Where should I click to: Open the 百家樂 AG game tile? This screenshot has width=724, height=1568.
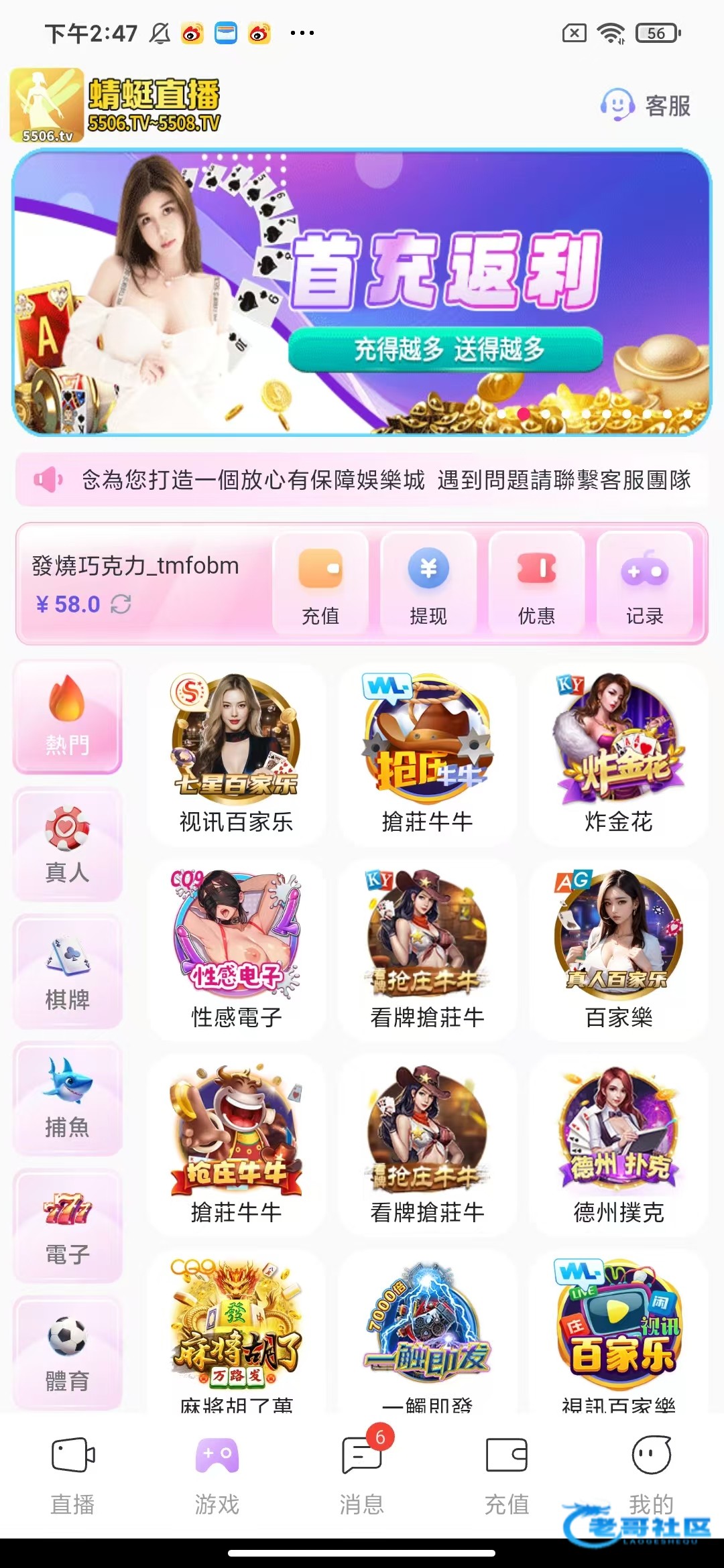[618, 949]
